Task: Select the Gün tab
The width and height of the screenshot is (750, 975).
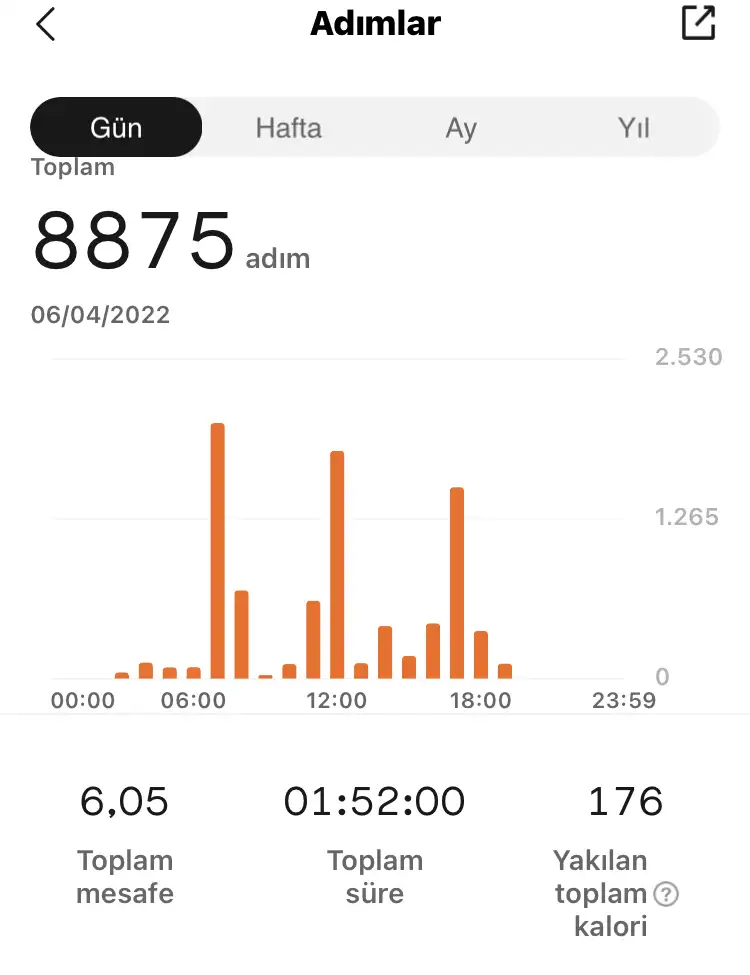Action: tap(116, 128)
